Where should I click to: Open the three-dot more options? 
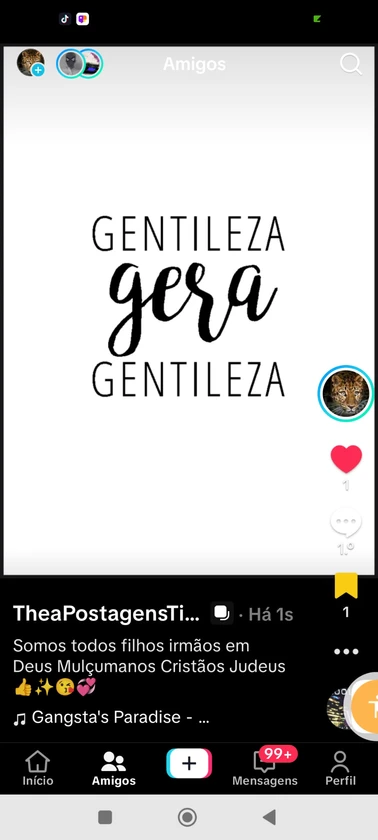[x=346, y=651]
